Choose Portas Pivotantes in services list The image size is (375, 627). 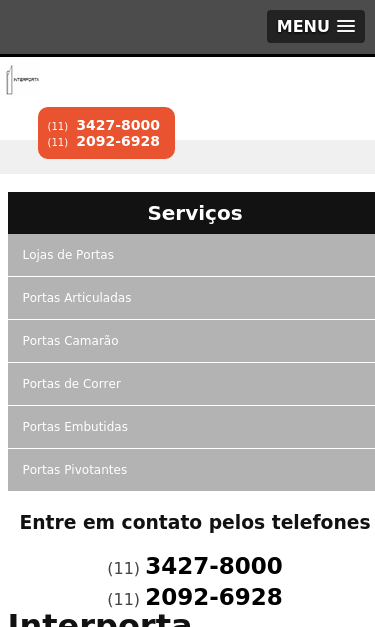pyautogui.click(x=191, y=470)
